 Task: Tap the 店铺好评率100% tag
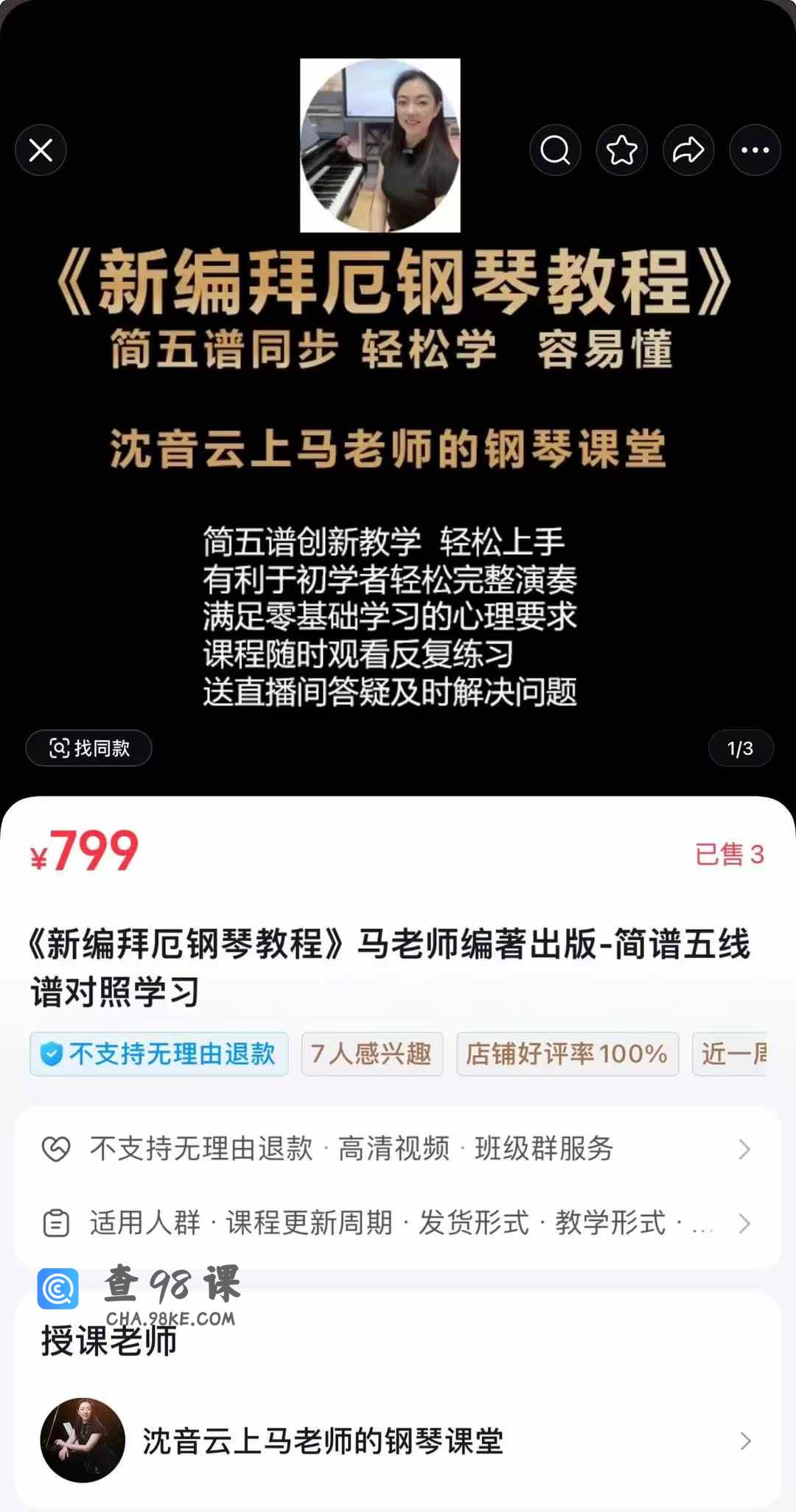567,1054
